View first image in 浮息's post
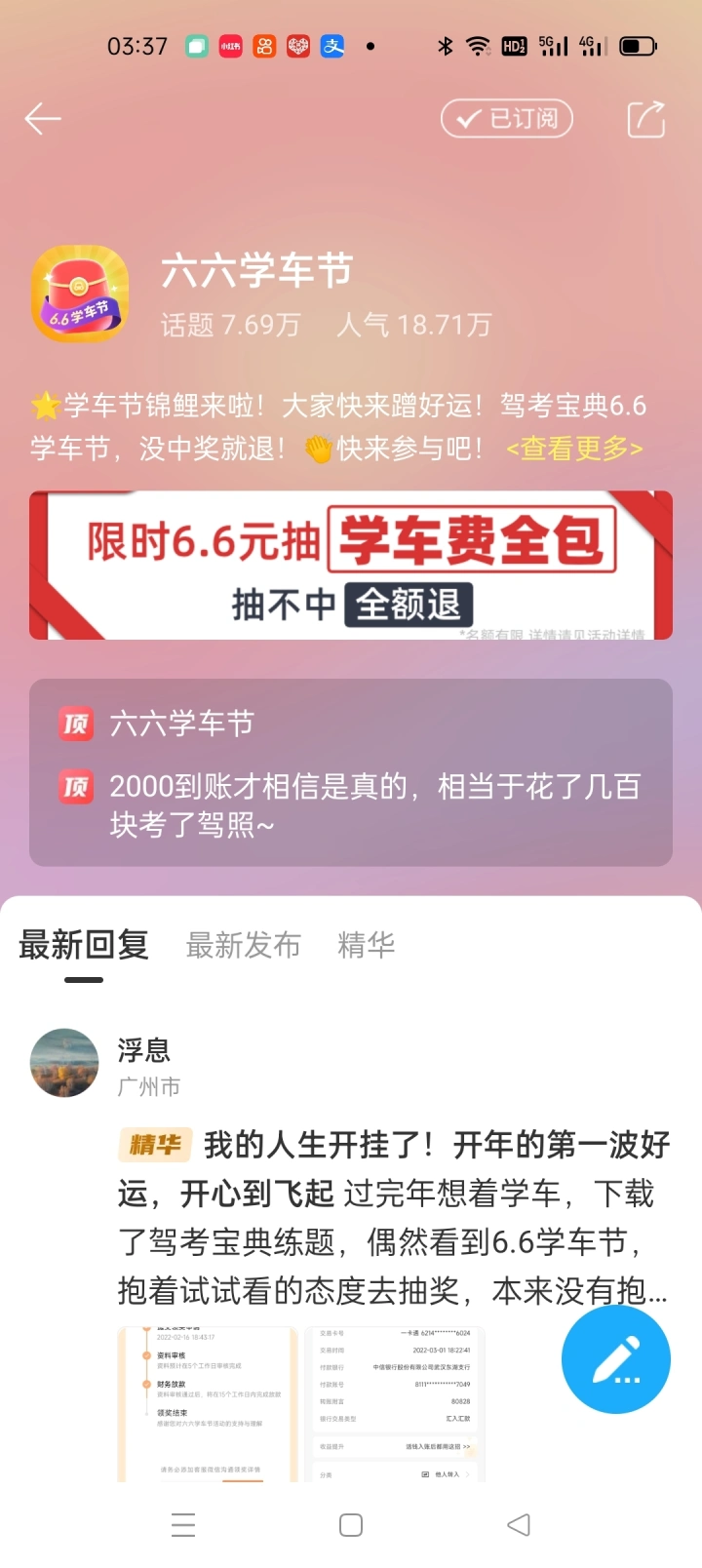 (208, 1404)
